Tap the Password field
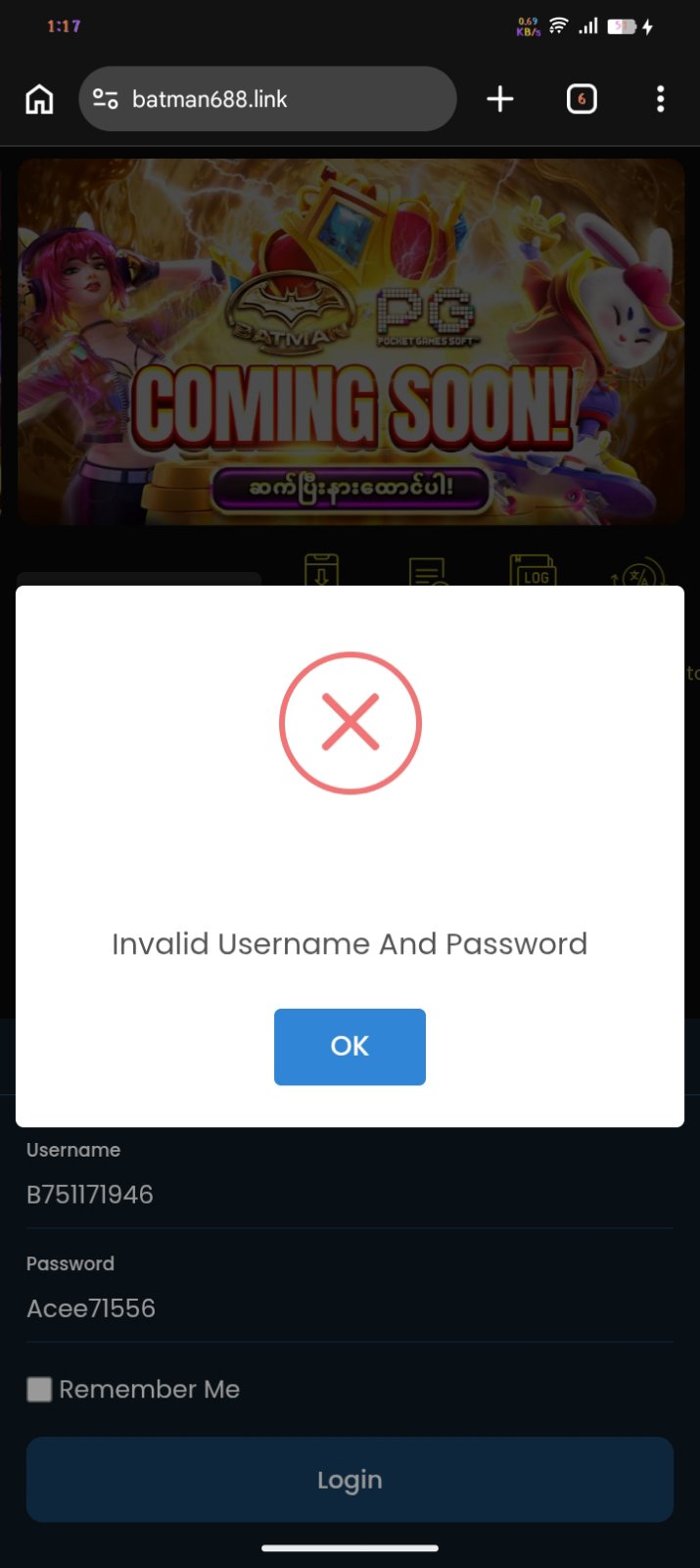Screen dimensions: 700x1568 (x=350, y=1307)
